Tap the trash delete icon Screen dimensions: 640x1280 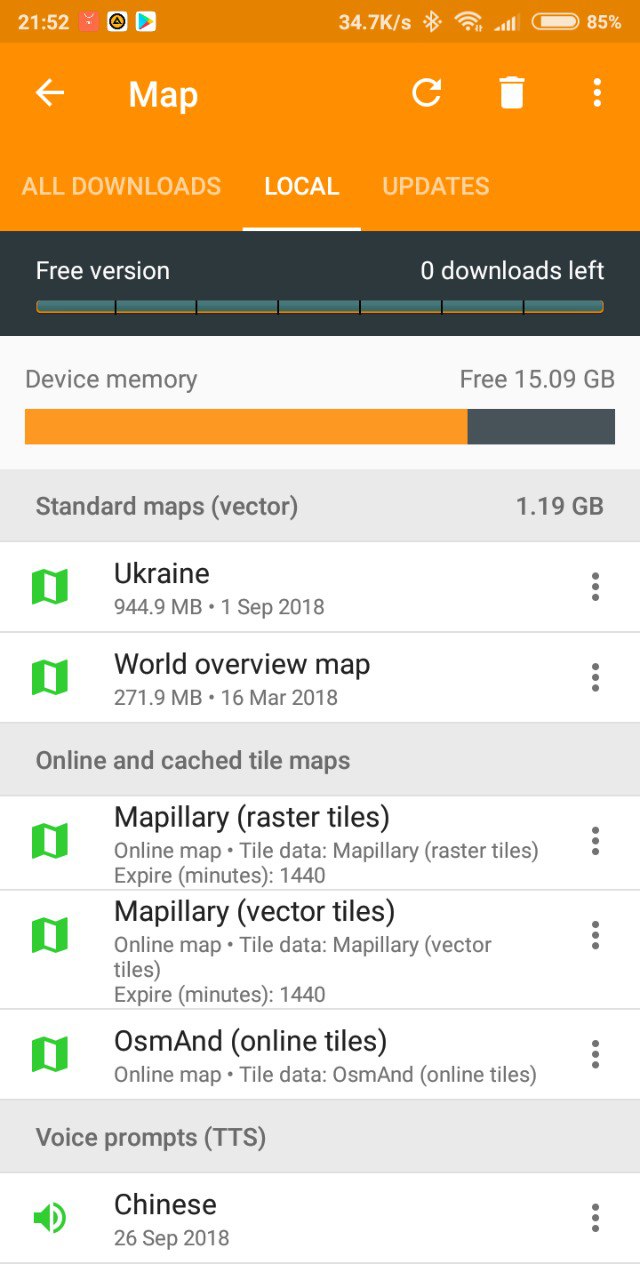(511, 93)
